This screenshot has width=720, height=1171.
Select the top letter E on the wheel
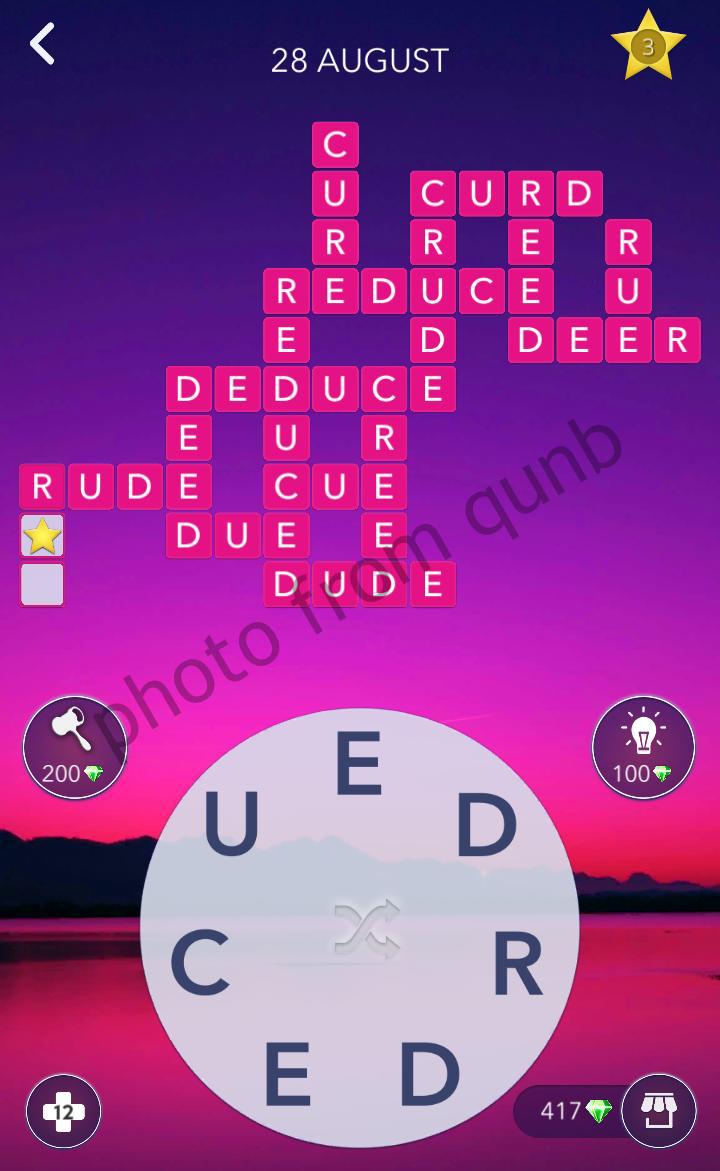[x=359, y=762]
